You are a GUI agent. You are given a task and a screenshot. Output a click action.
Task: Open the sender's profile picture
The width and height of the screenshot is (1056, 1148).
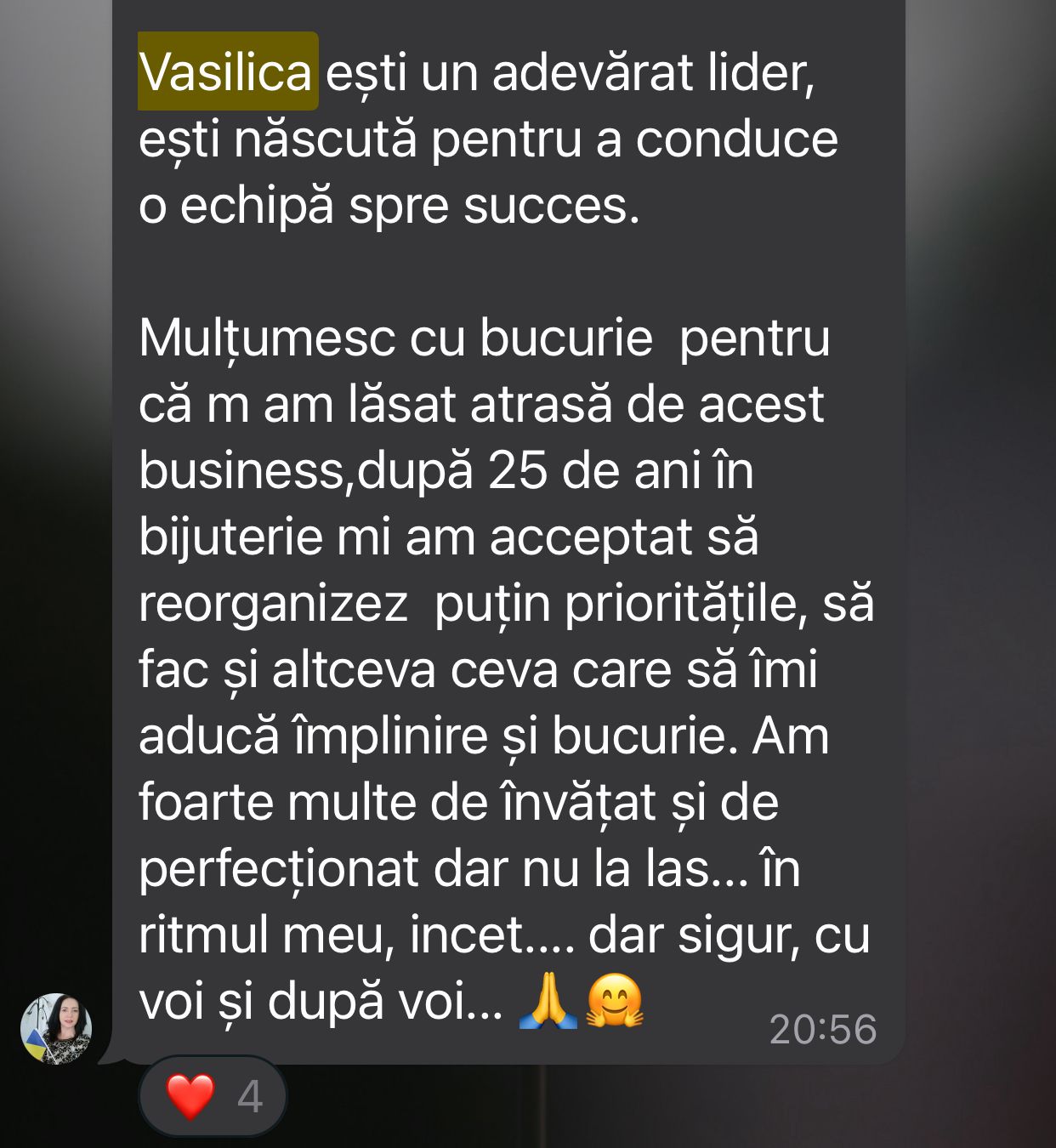coord(56,1028)
